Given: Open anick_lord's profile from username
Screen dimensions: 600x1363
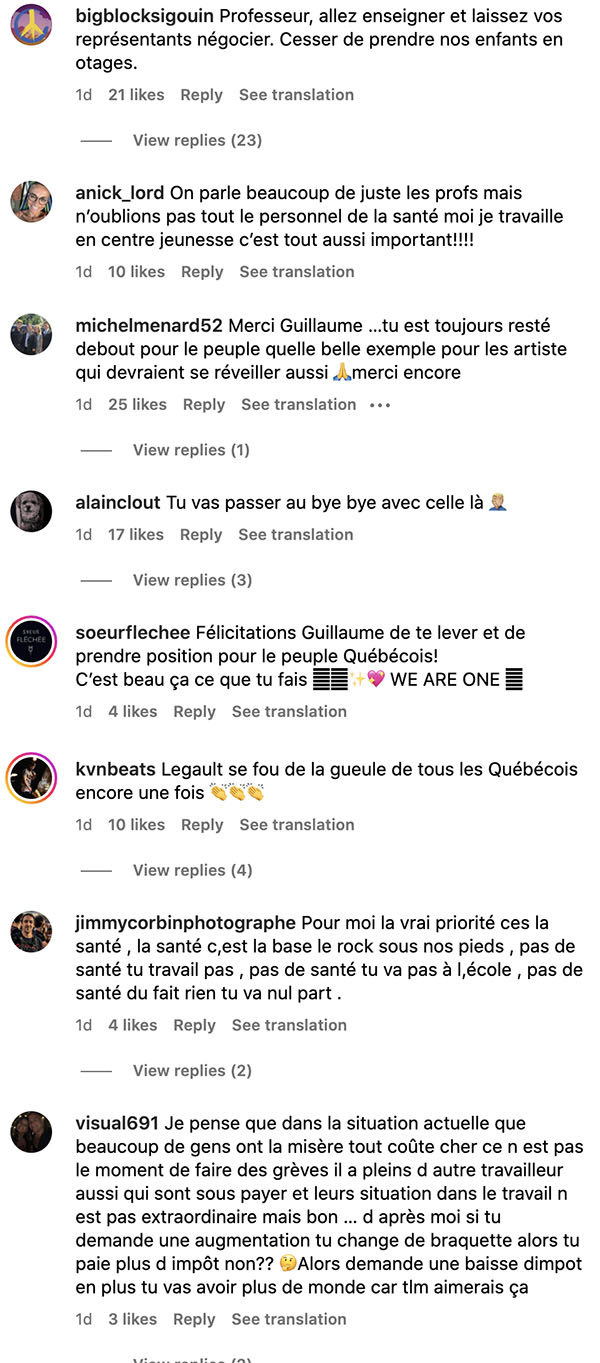Looking at the screenshot, I should [120, 193].
